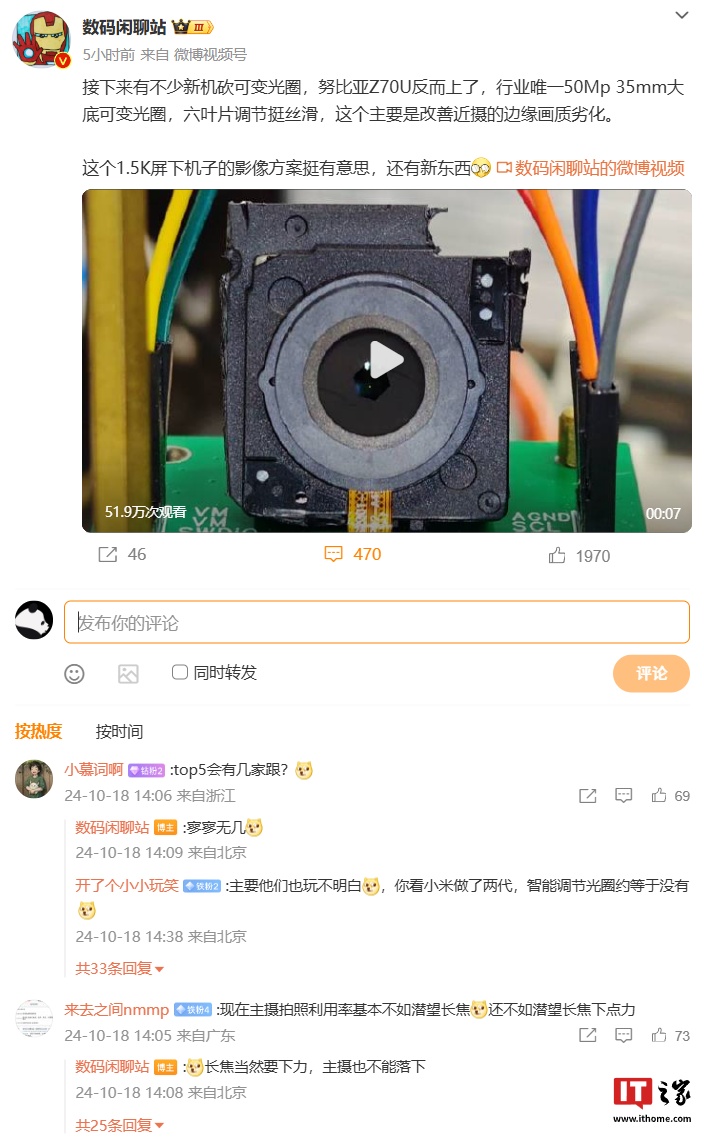Image resolution: width=704 pixels, height=1138 pixels.
Task: Open the emoji picker for the comment
Action: [x=74, y=674]
